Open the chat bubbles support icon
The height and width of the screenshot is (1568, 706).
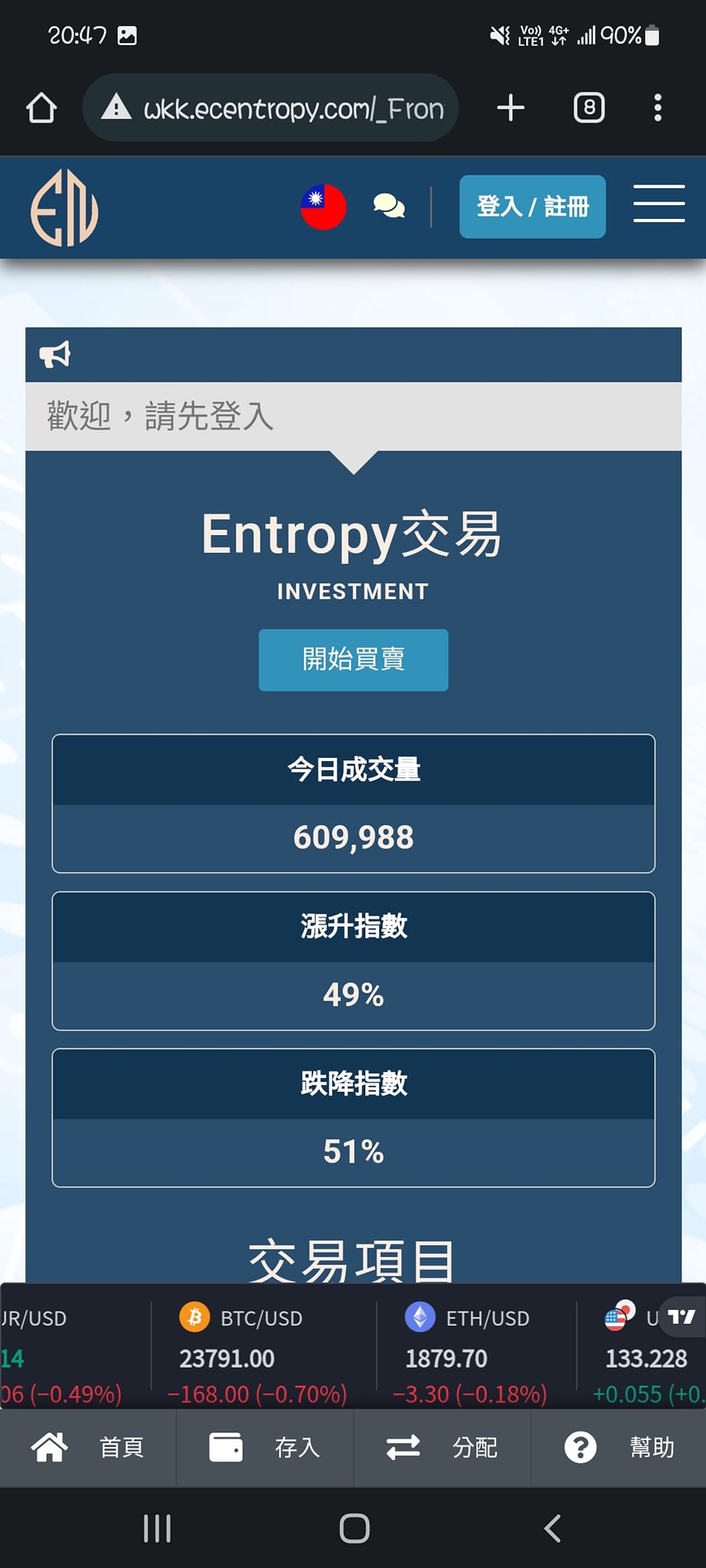tap(389, 206)
